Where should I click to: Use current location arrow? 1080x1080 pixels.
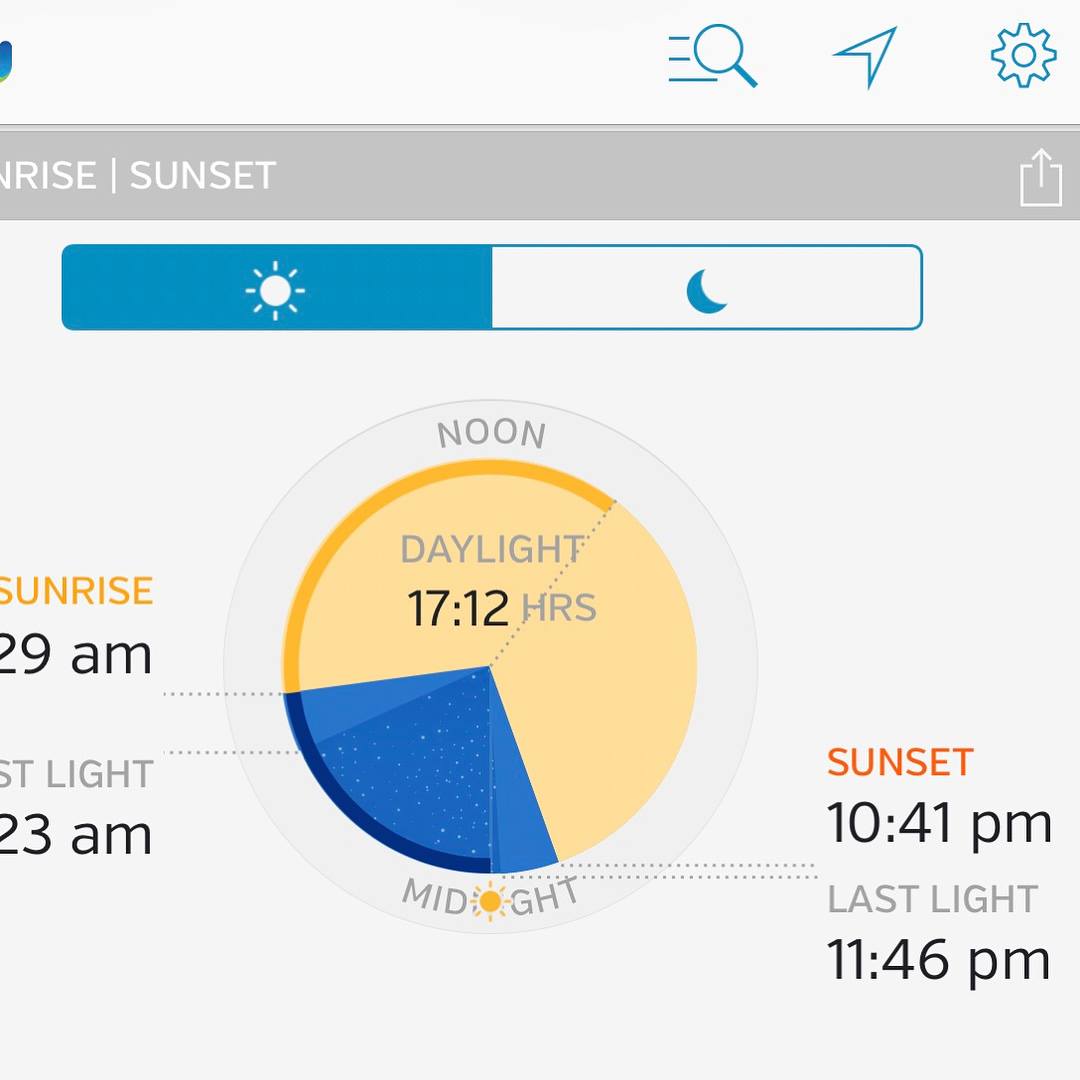pyautogui.click(x=865, y=55)
